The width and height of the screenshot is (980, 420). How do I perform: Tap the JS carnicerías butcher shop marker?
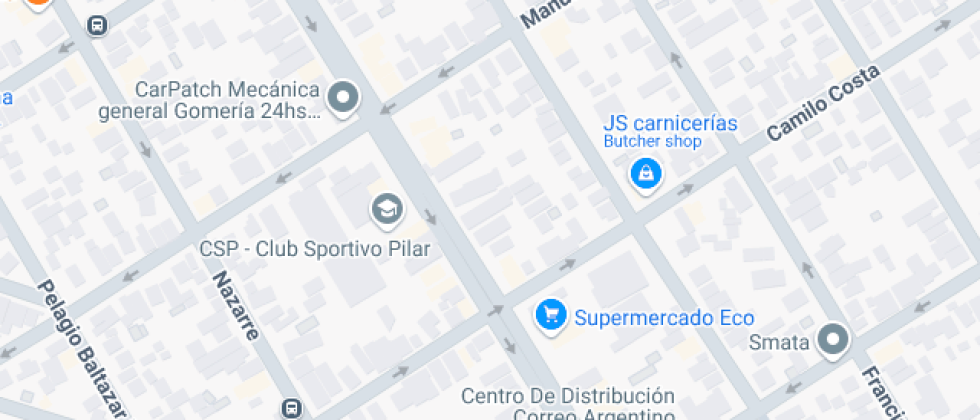tap(647, 174)
